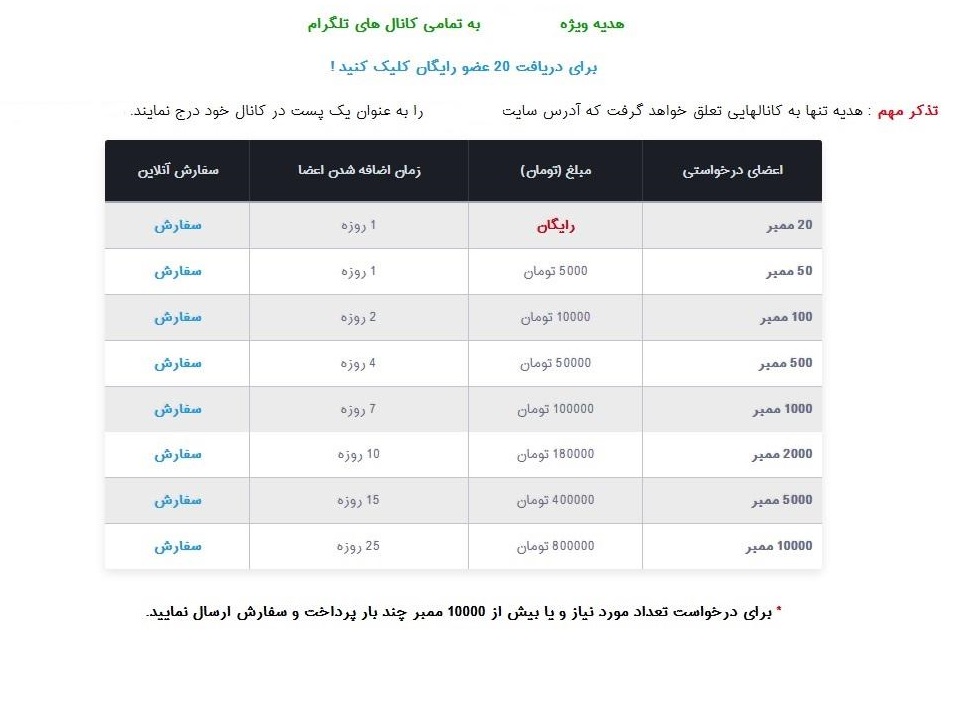This screenshot has height=702, width=954.
Task: Order the 2000 member package
Action: click(178, 454)
